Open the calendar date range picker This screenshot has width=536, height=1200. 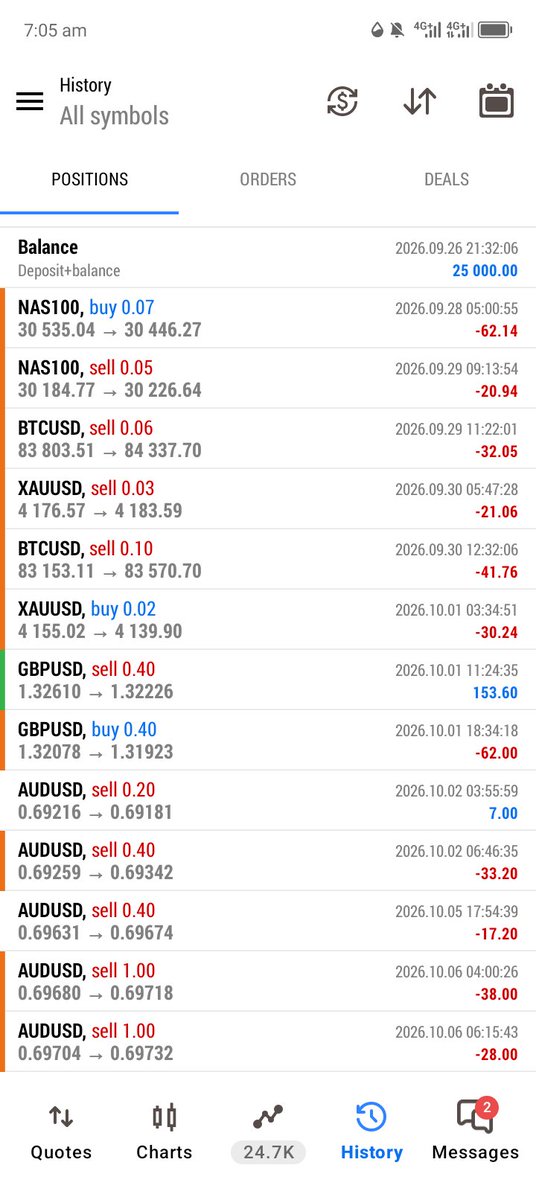pyautogui.click(x=496, y=101)
